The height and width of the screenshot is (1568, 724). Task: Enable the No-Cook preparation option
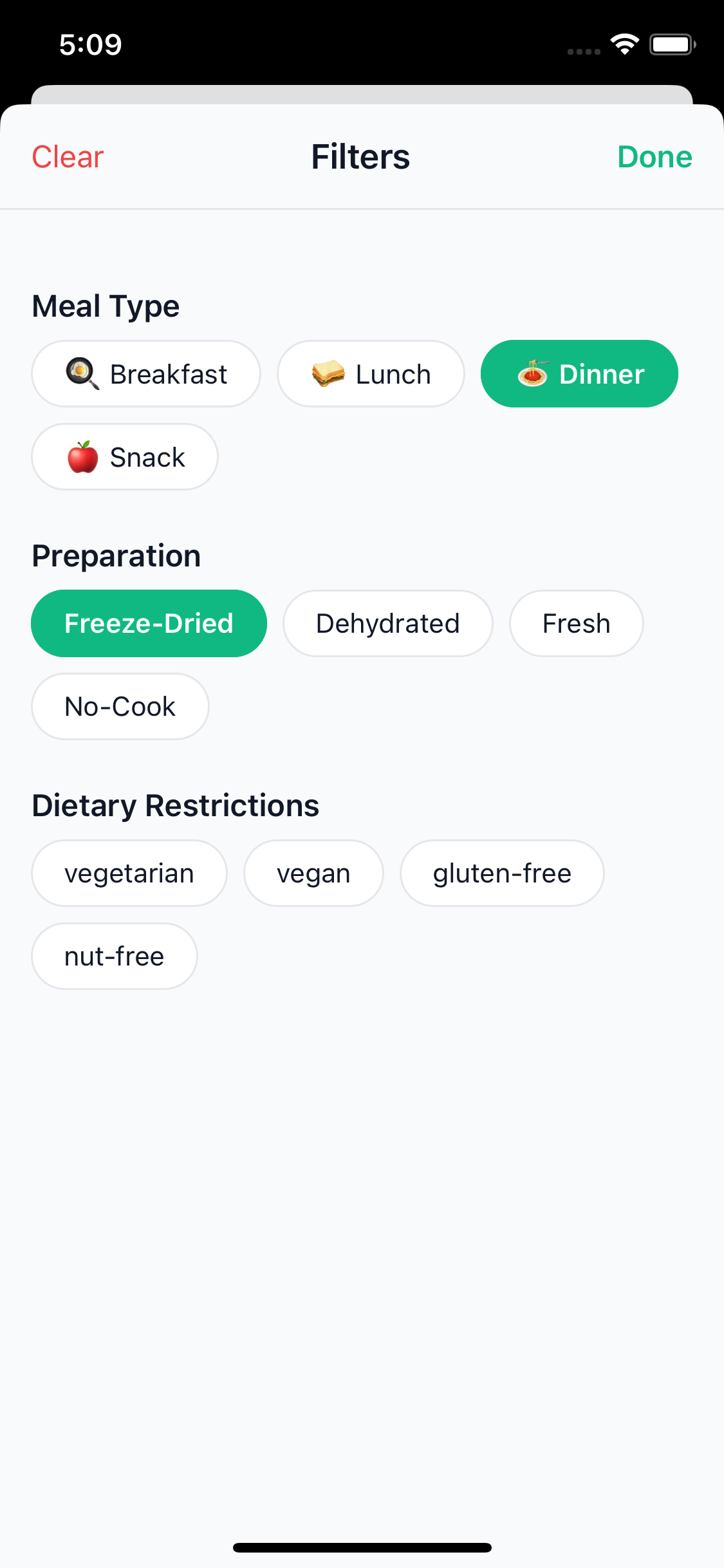(x=119, y=706)
